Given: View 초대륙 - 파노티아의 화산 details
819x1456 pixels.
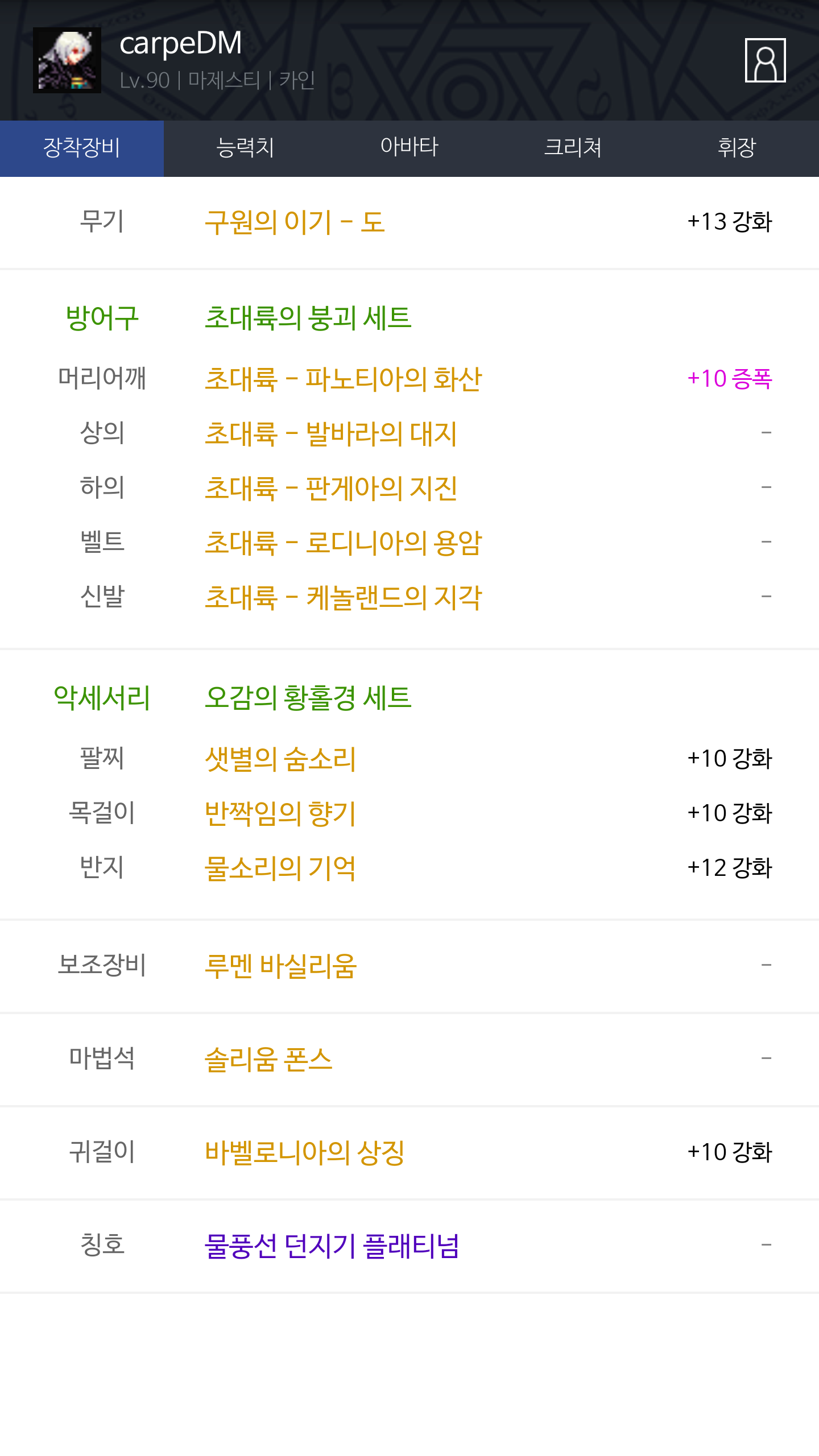Looking at the screenshot, I should [x=343, y=379].
